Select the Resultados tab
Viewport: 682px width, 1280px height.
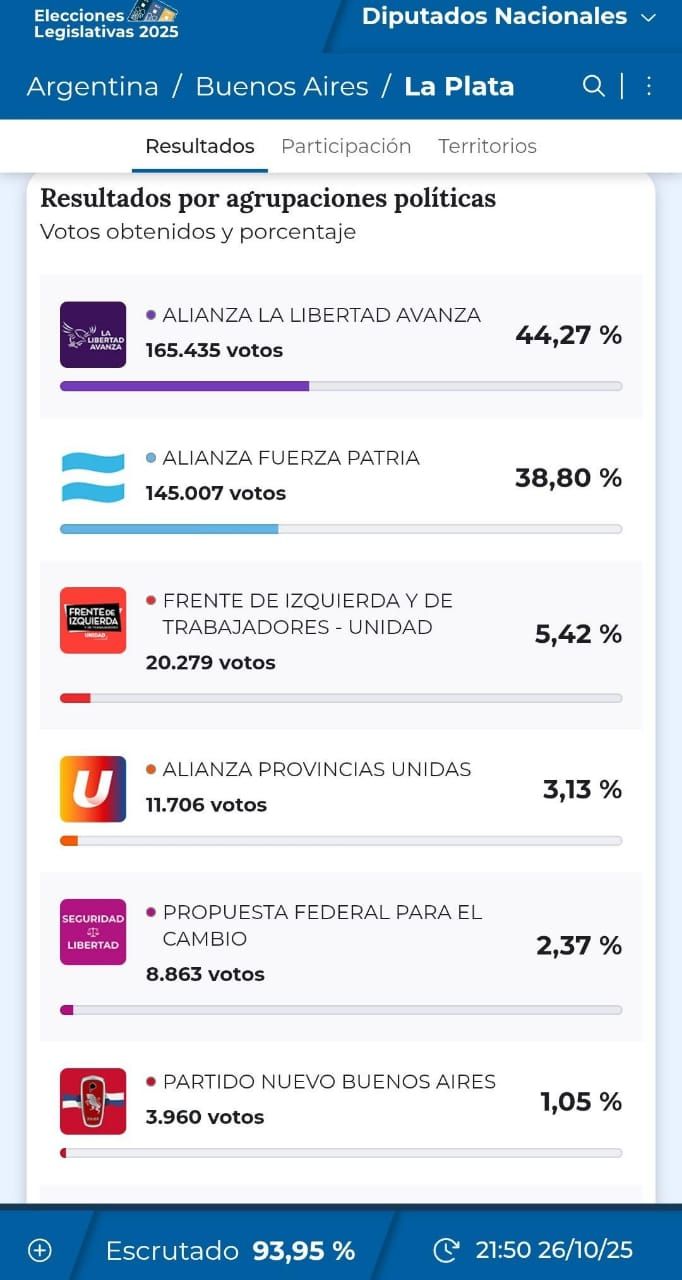pyautogui.click(x=200, y=146)
